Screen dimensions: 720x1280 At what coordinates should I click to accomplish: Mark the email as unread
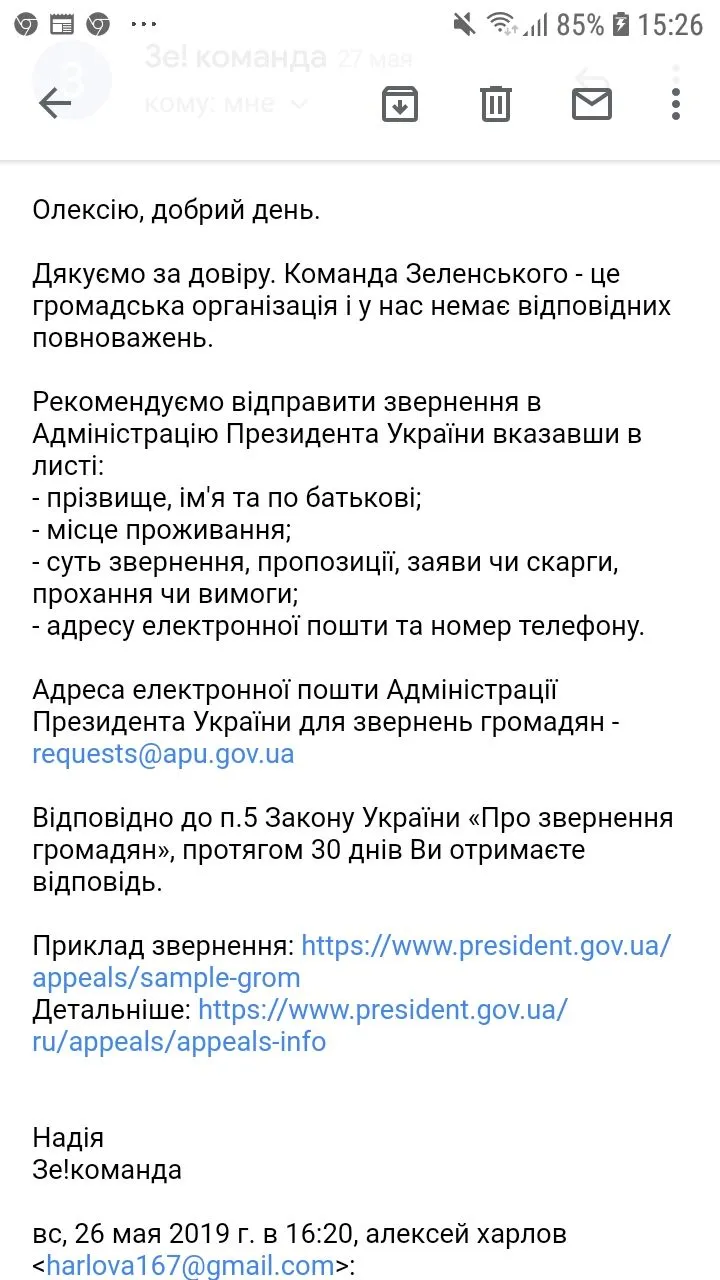tap(591, 103)
